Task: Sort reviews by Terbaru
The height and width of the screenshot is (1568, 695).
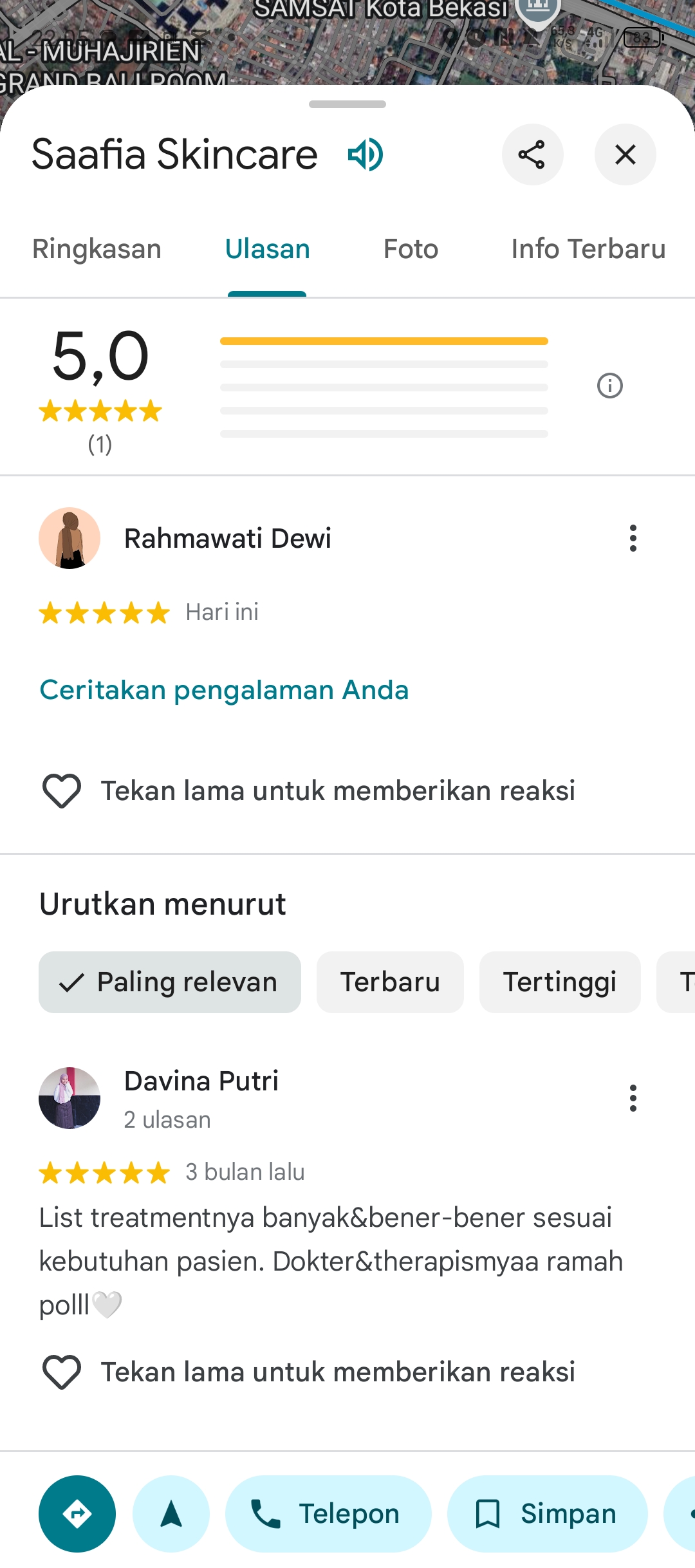Action: coord(390,982)
